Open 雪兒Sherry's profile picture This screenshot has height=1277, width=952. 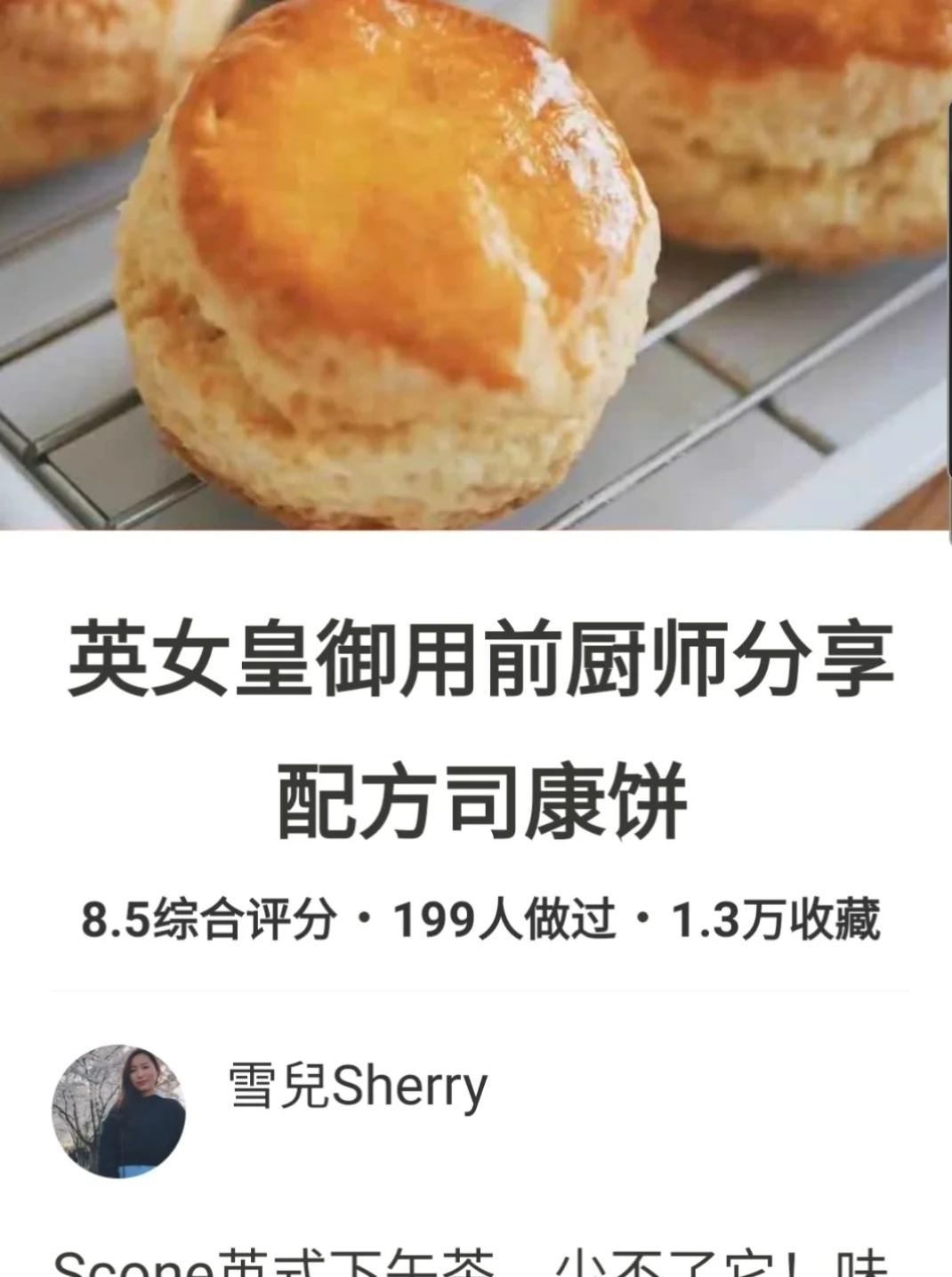pos(118,1111)
